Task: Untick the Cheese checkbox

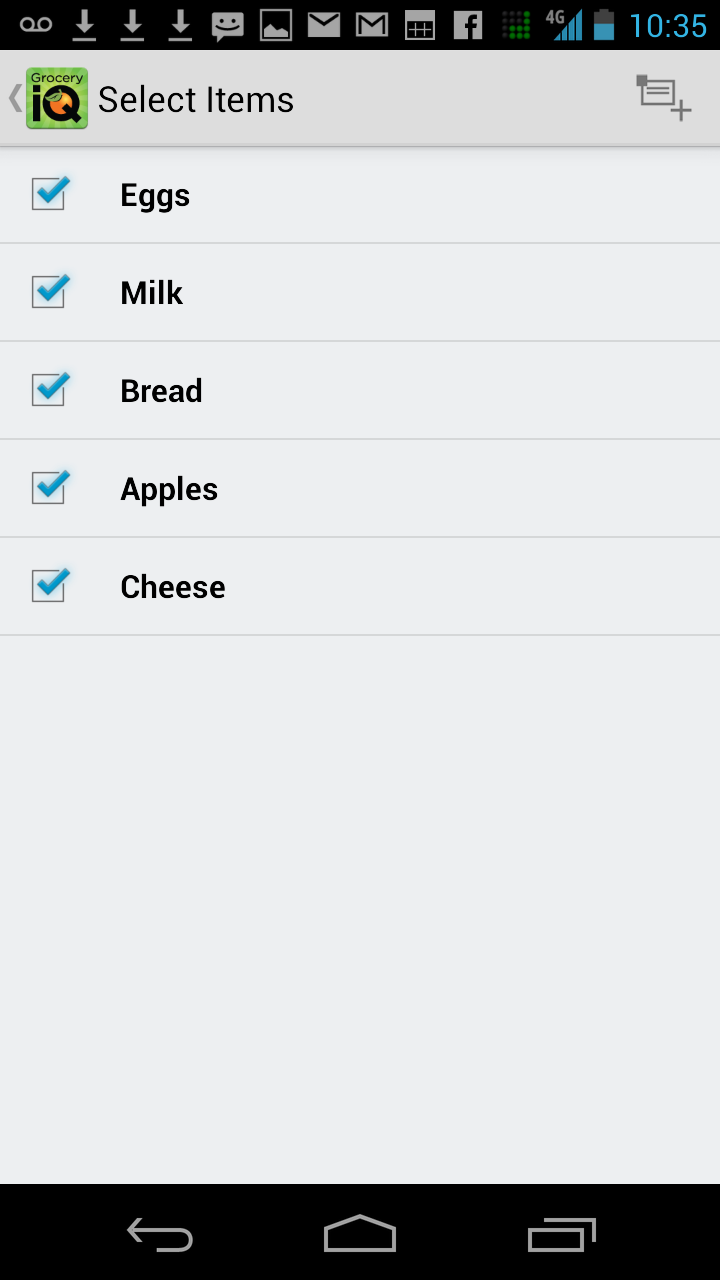Action: 50,585
